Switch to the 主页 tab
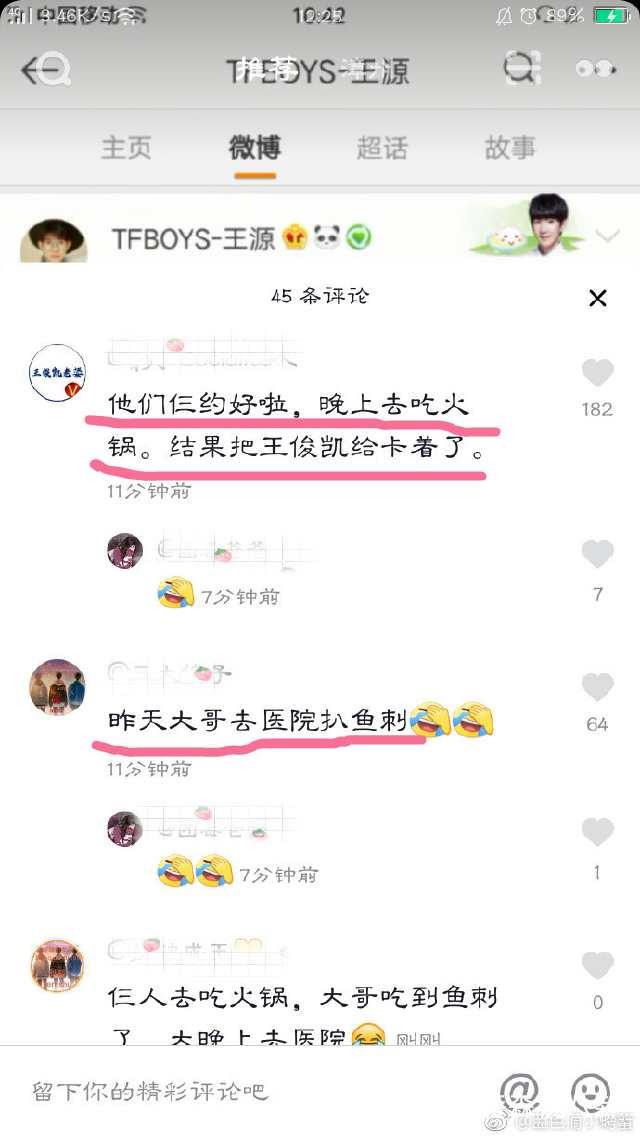Screen dimensions: 640x1138 point(127,148)
